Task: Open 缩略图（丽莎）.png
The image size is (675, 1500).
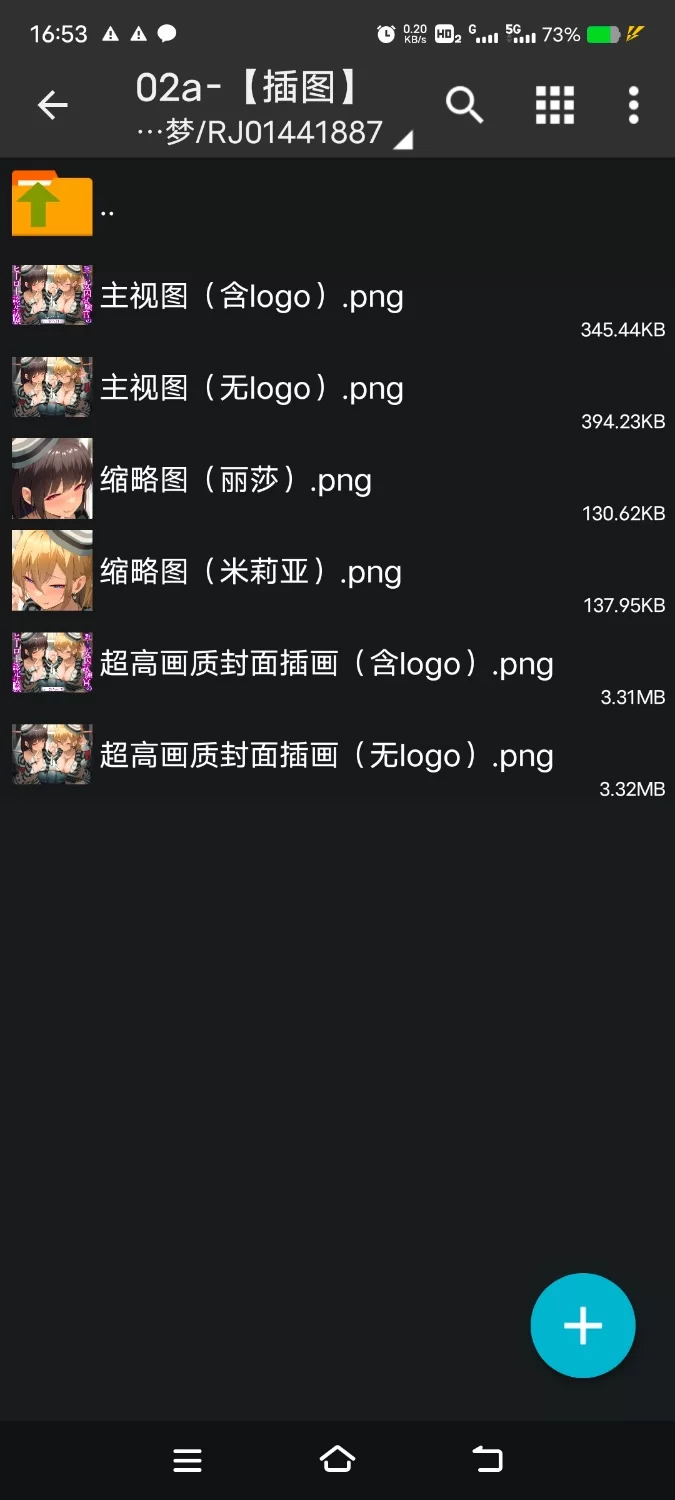Action: coord(236,480)
